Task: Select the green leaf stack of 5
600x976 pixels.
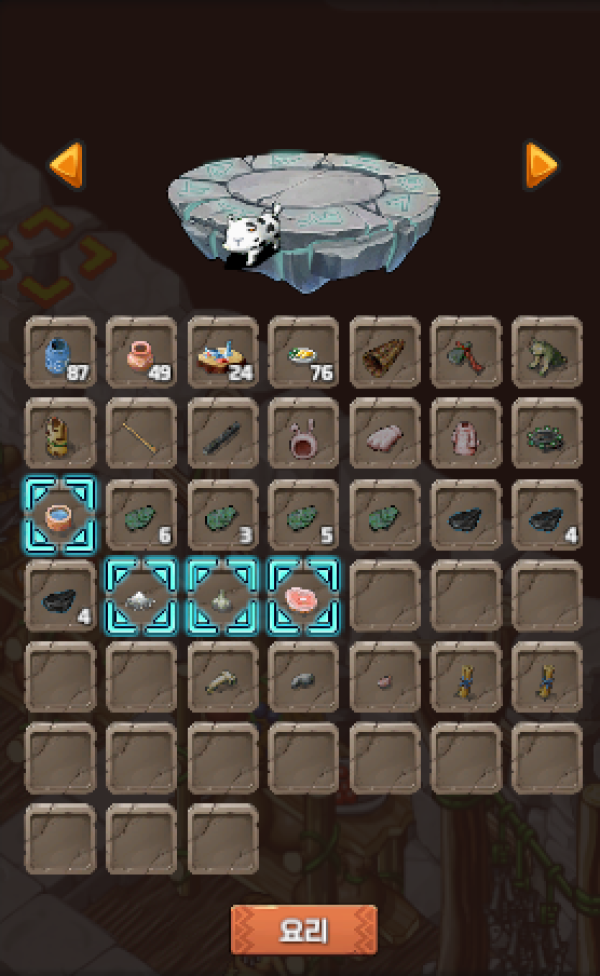Action: [x=303, y=514]
